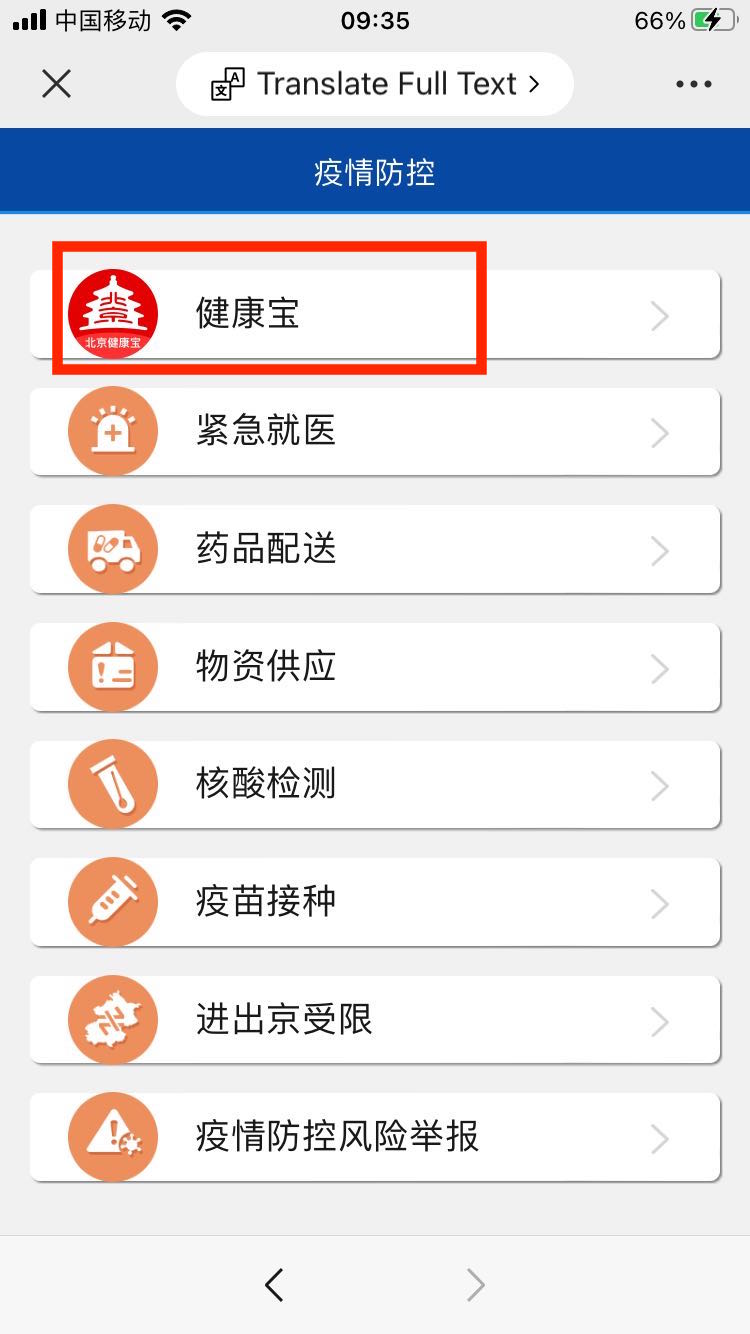Open 疫情防控风险举报 risk report
The width and height of the screenshot is (750, 1334).
[x=375, y=1138]
